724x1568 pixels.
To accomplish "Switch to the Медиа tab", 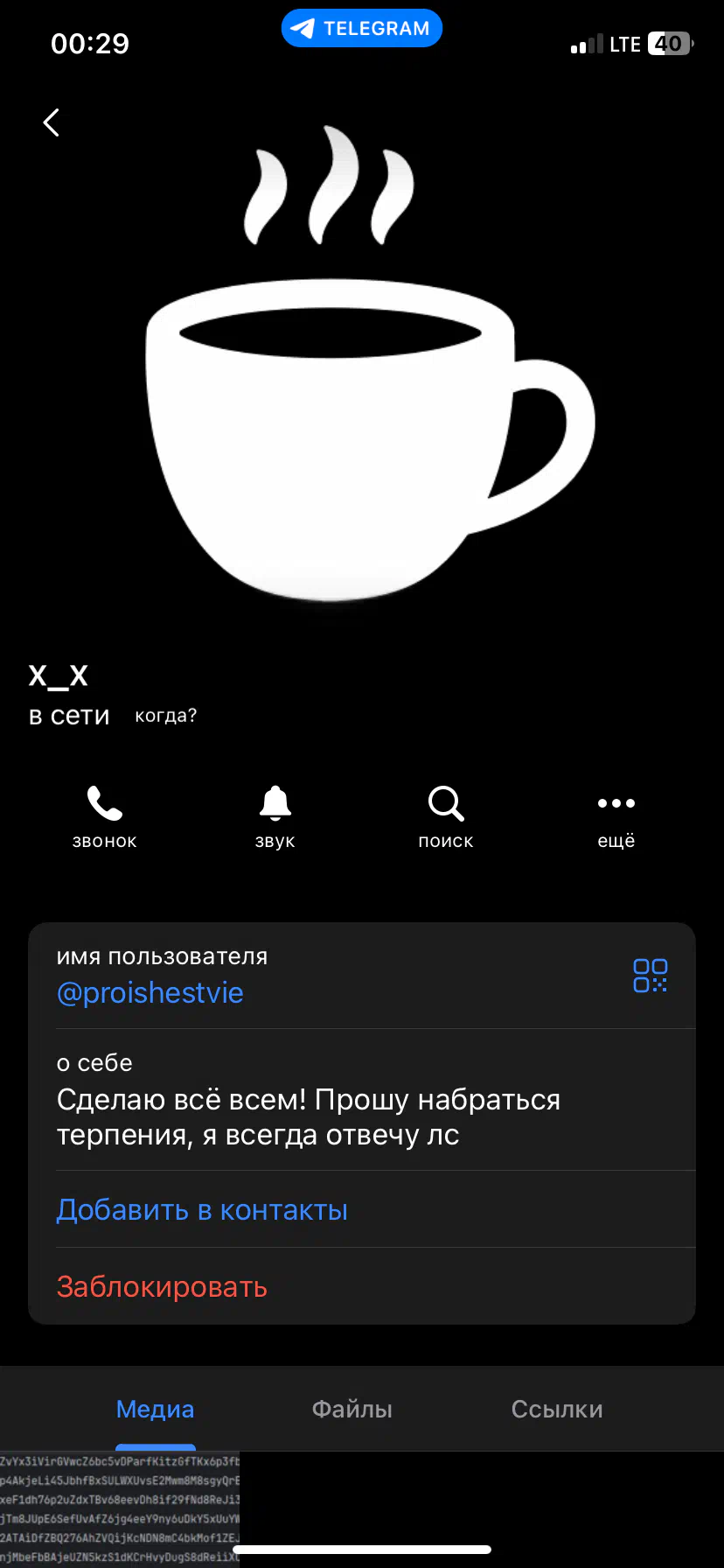I will (x=156, y=1409).
